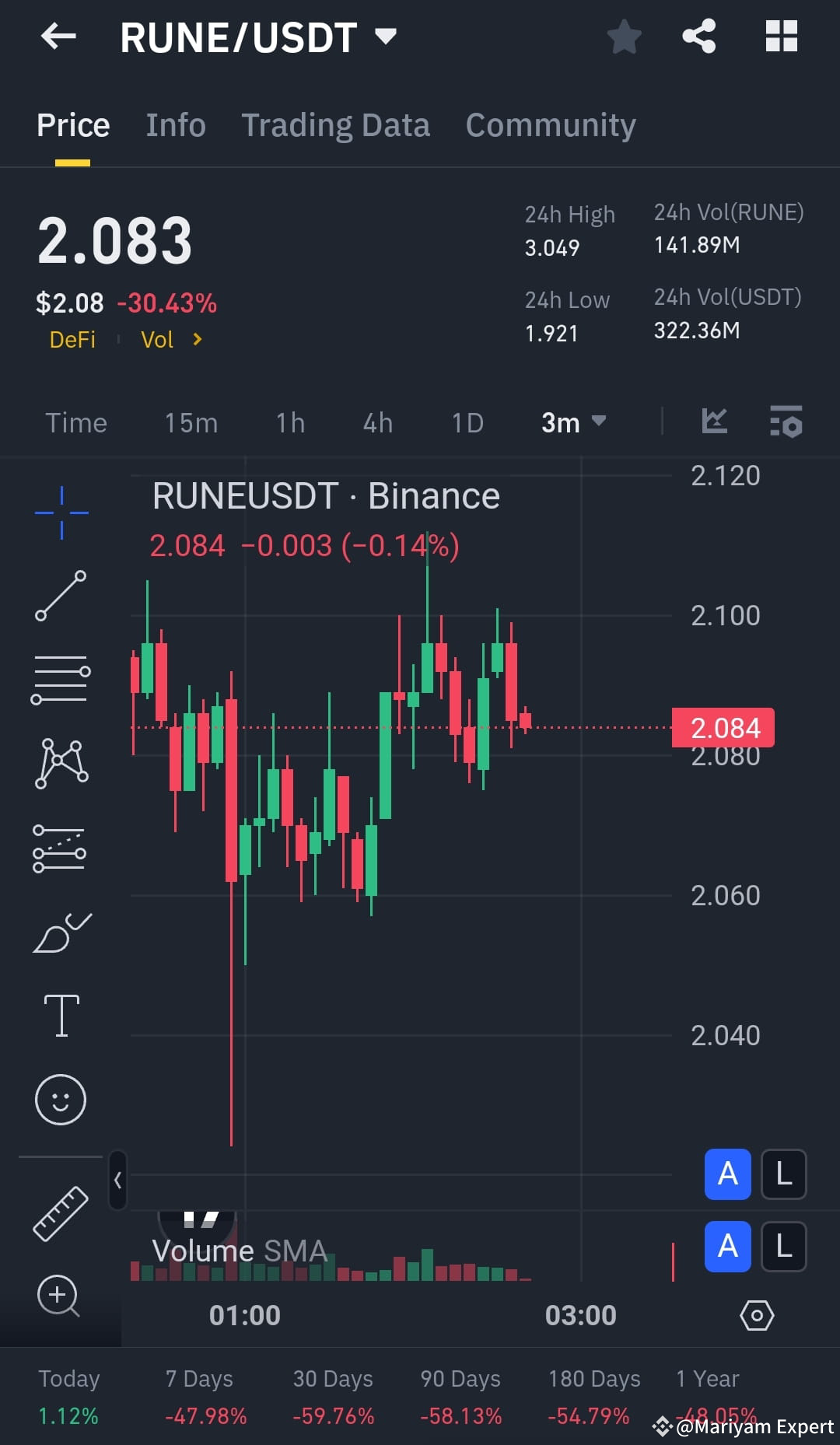This screenshot has height=1445, width=840.
Task: Toggle the volume A button
Action: point(727,1247)
